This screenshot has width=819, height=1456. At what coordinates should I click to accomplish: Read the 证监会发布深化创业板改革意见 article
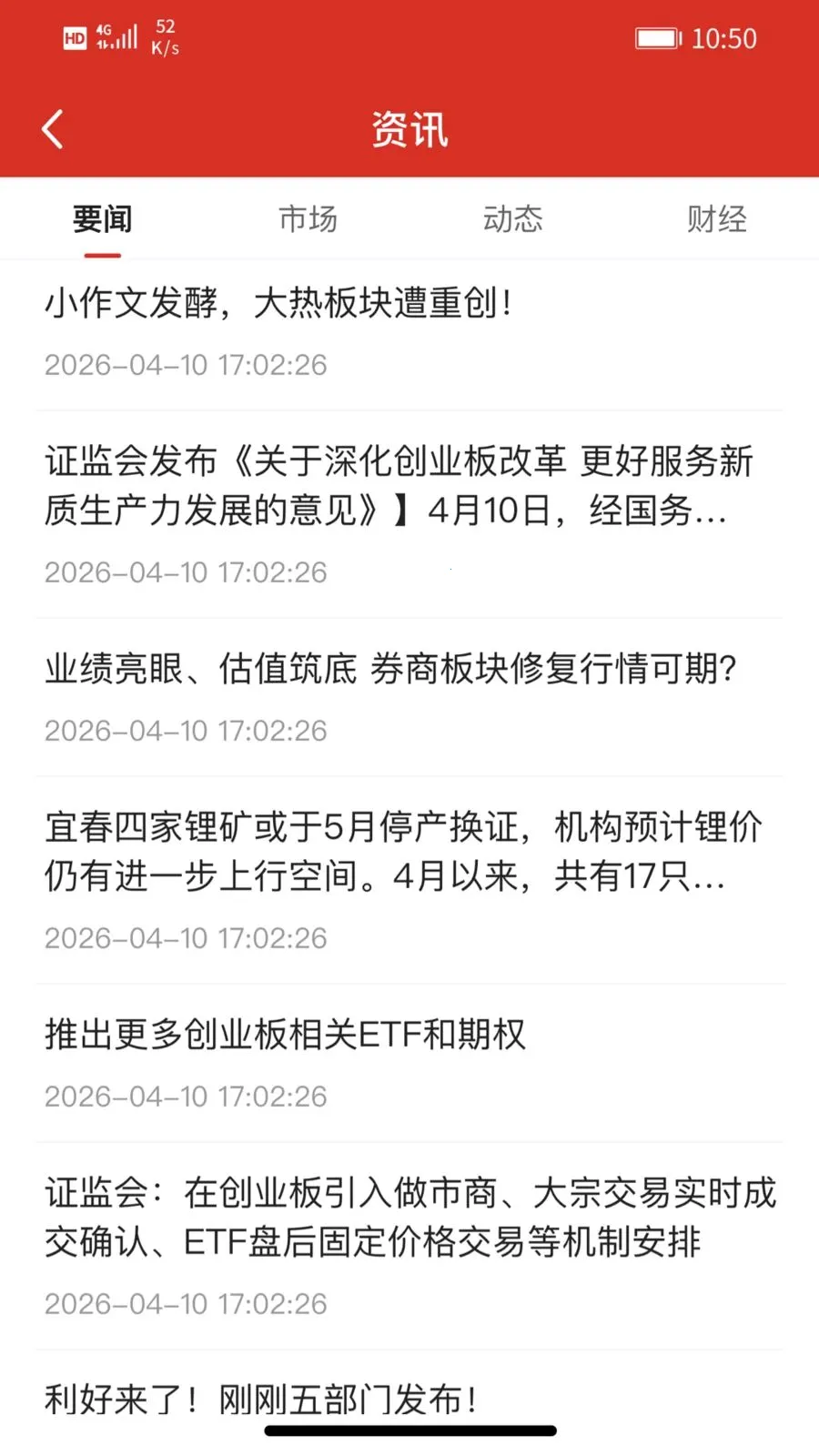tap(400, 486)
